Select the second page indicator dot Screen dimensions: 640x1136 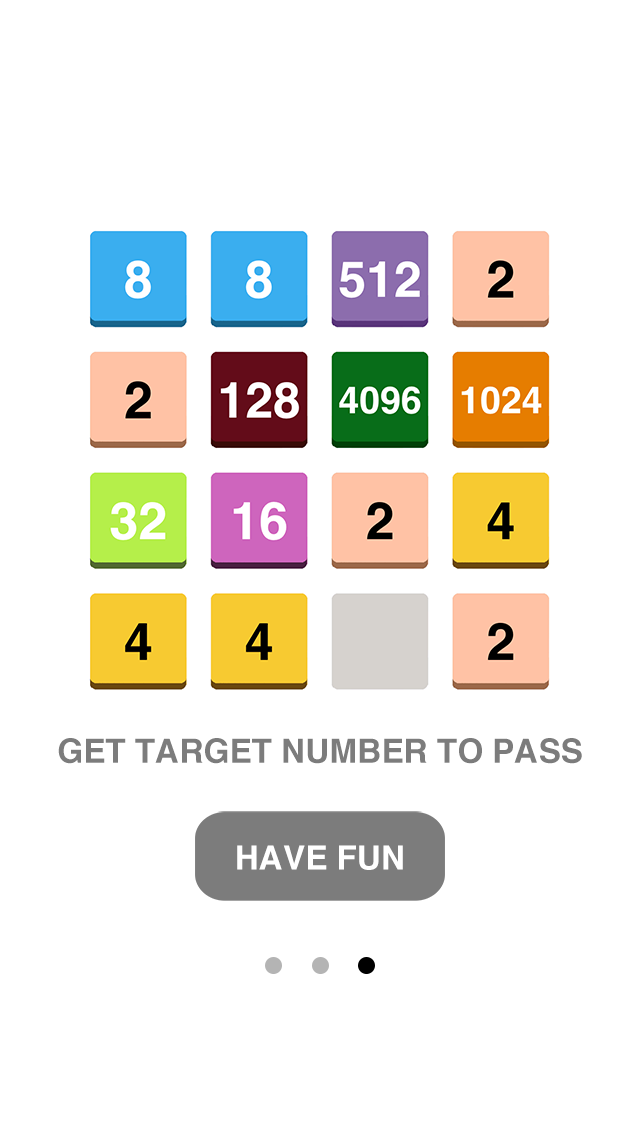(x=320, y=966)
